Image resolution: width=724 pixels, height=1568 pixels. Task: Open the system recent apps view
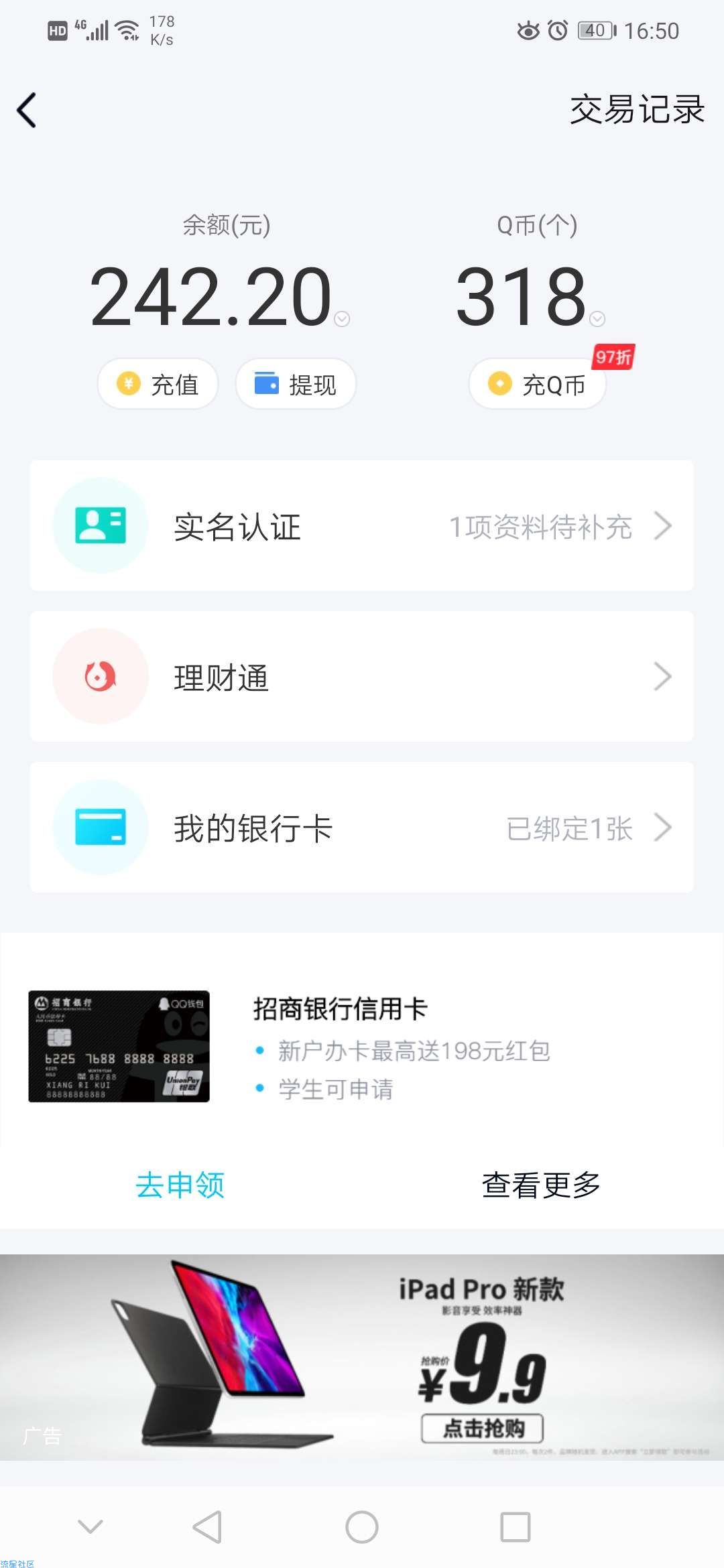point(516,1527)
